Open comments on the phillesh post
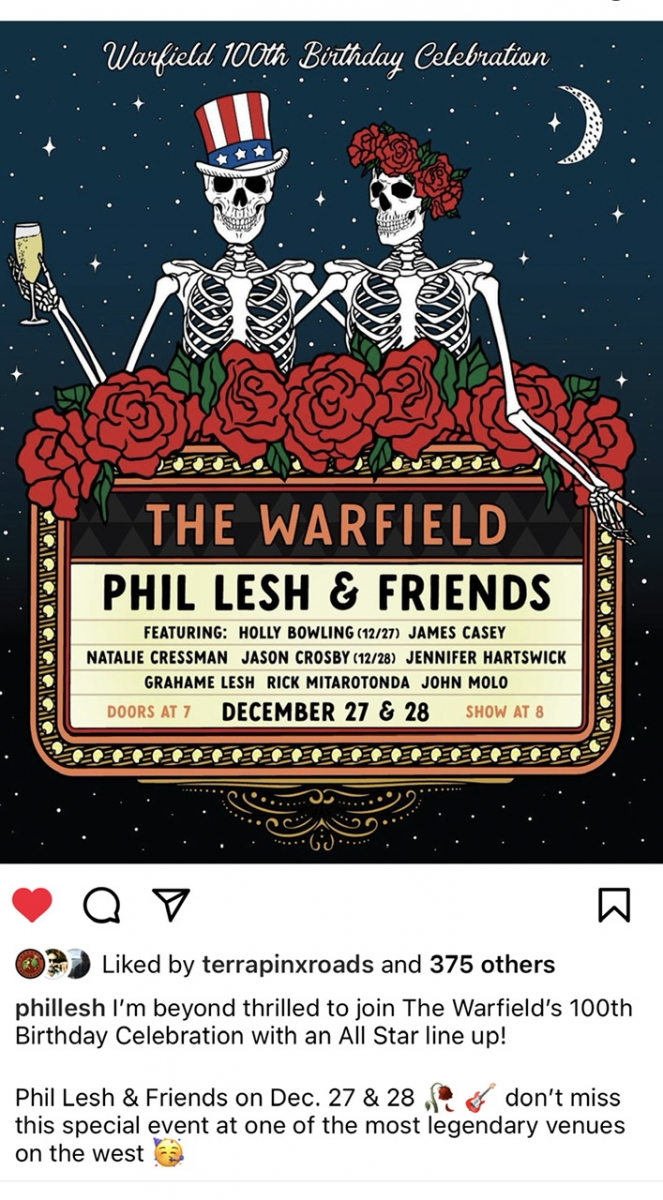The image size is (663, 1200). point(101,905)
